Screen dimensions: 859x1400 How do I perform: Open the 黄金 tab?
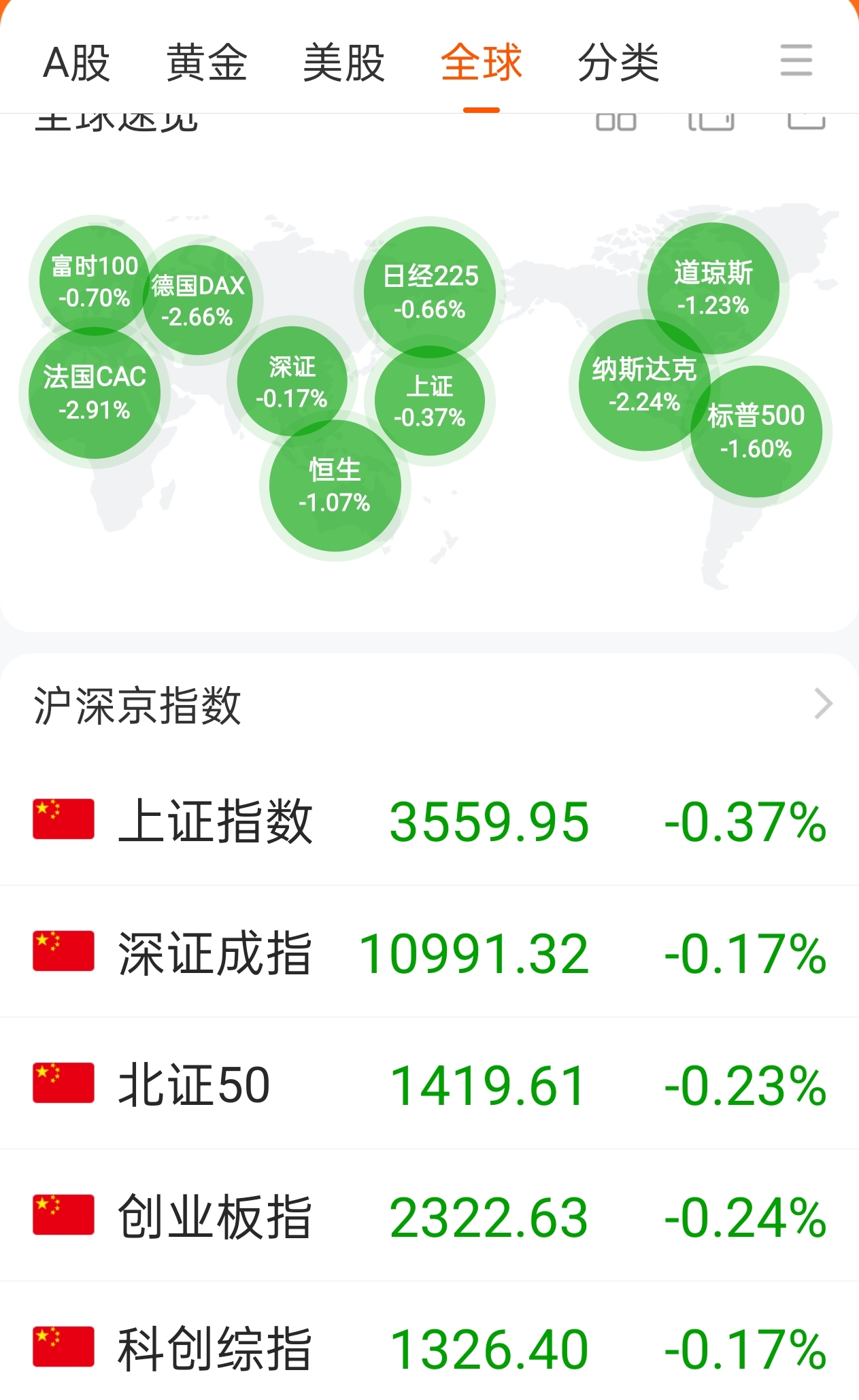pos(206,61)
